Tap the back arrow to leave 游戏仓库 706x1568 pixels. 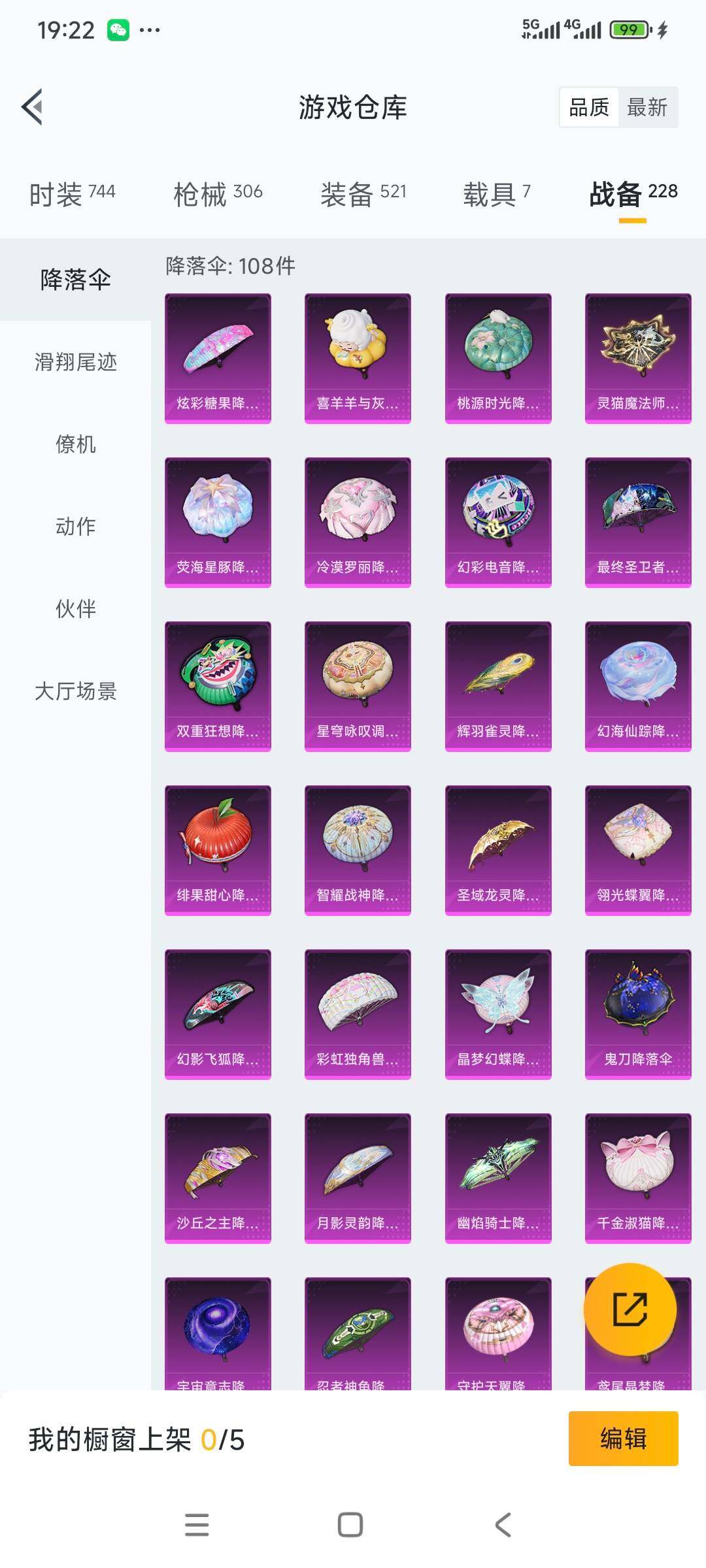(31, 108)
